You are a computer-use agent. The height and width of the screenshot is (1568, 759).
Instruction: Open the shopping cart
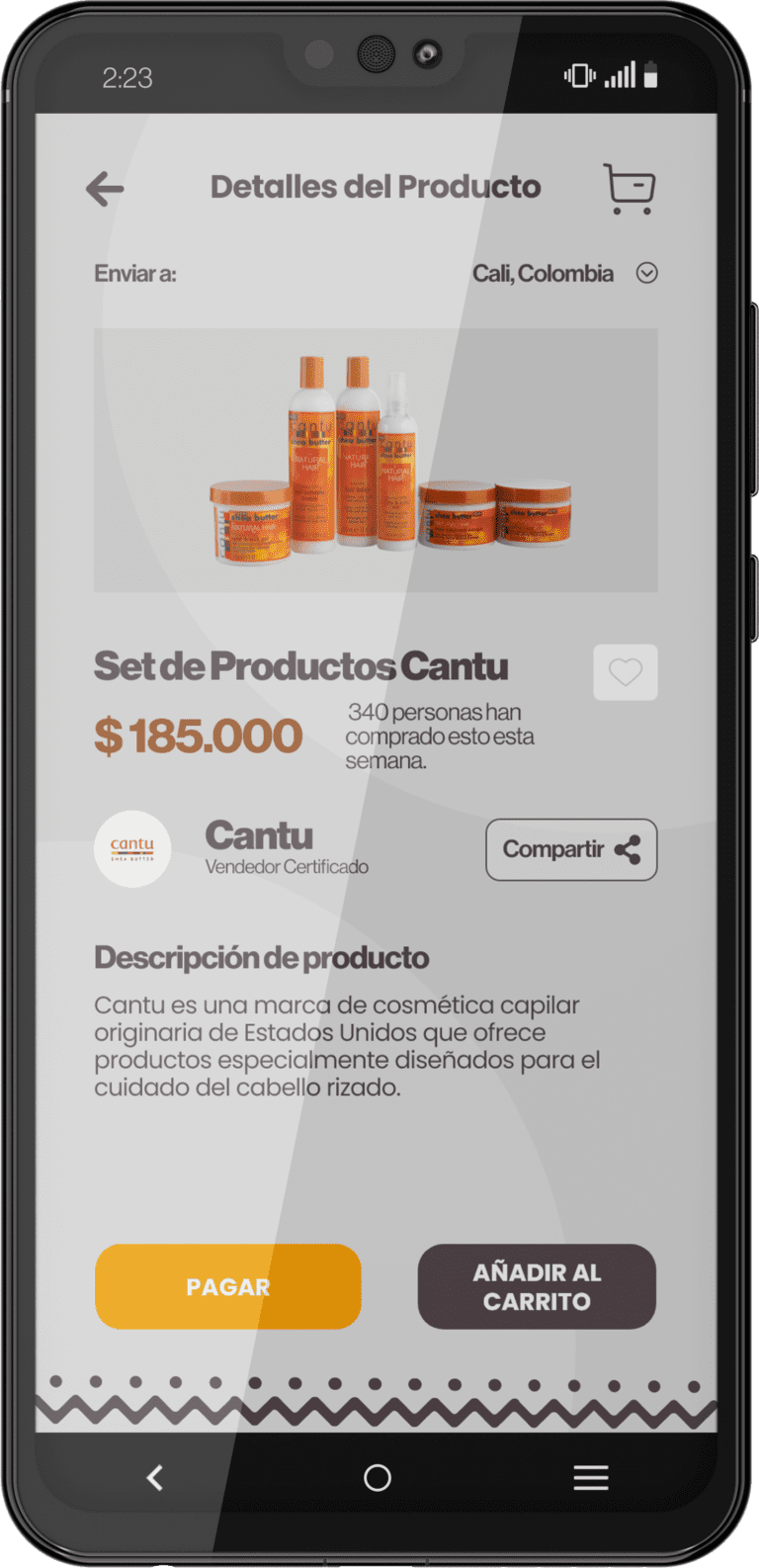(x=629, y=190)
